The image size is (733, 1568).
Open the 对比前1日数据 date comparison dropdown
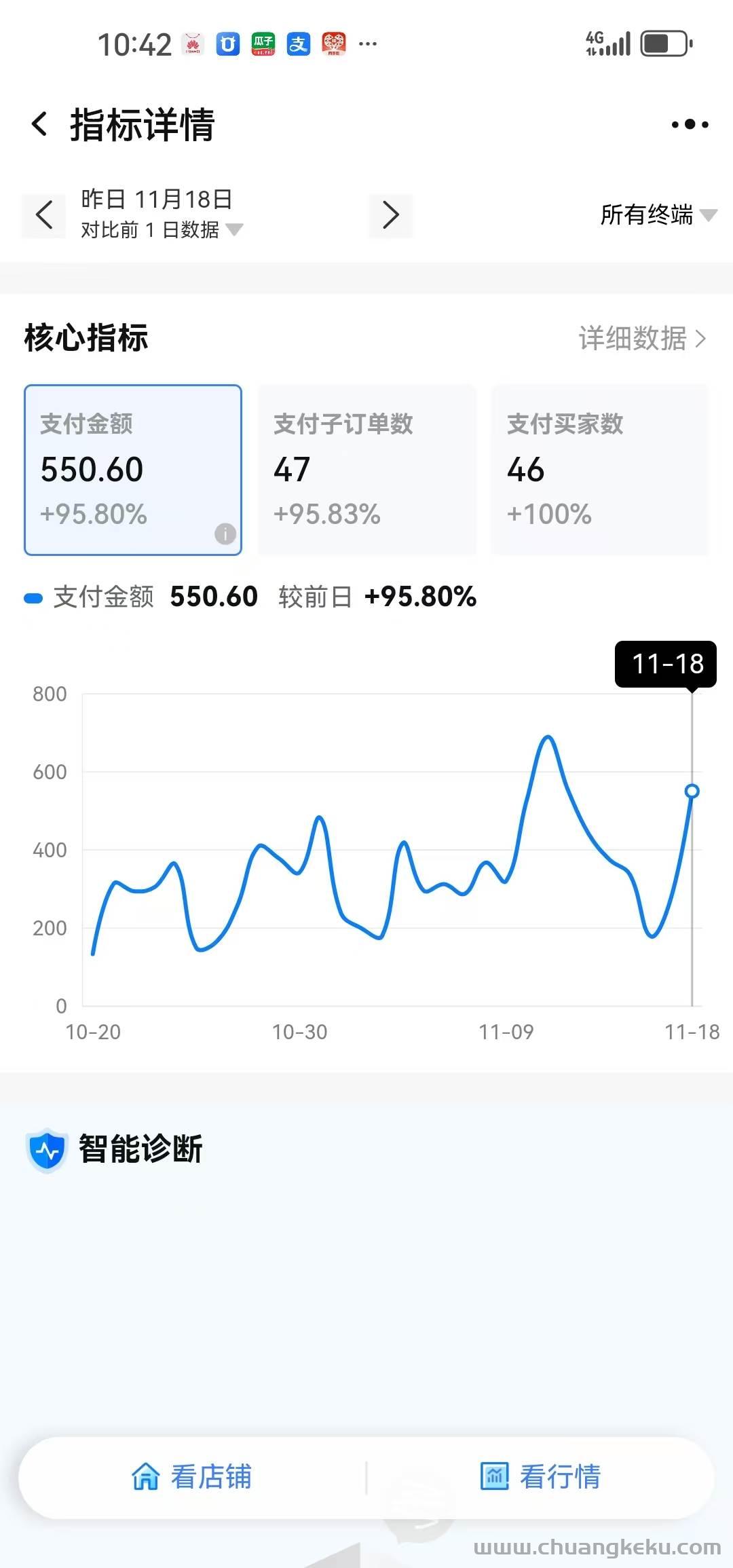[162, 229]
